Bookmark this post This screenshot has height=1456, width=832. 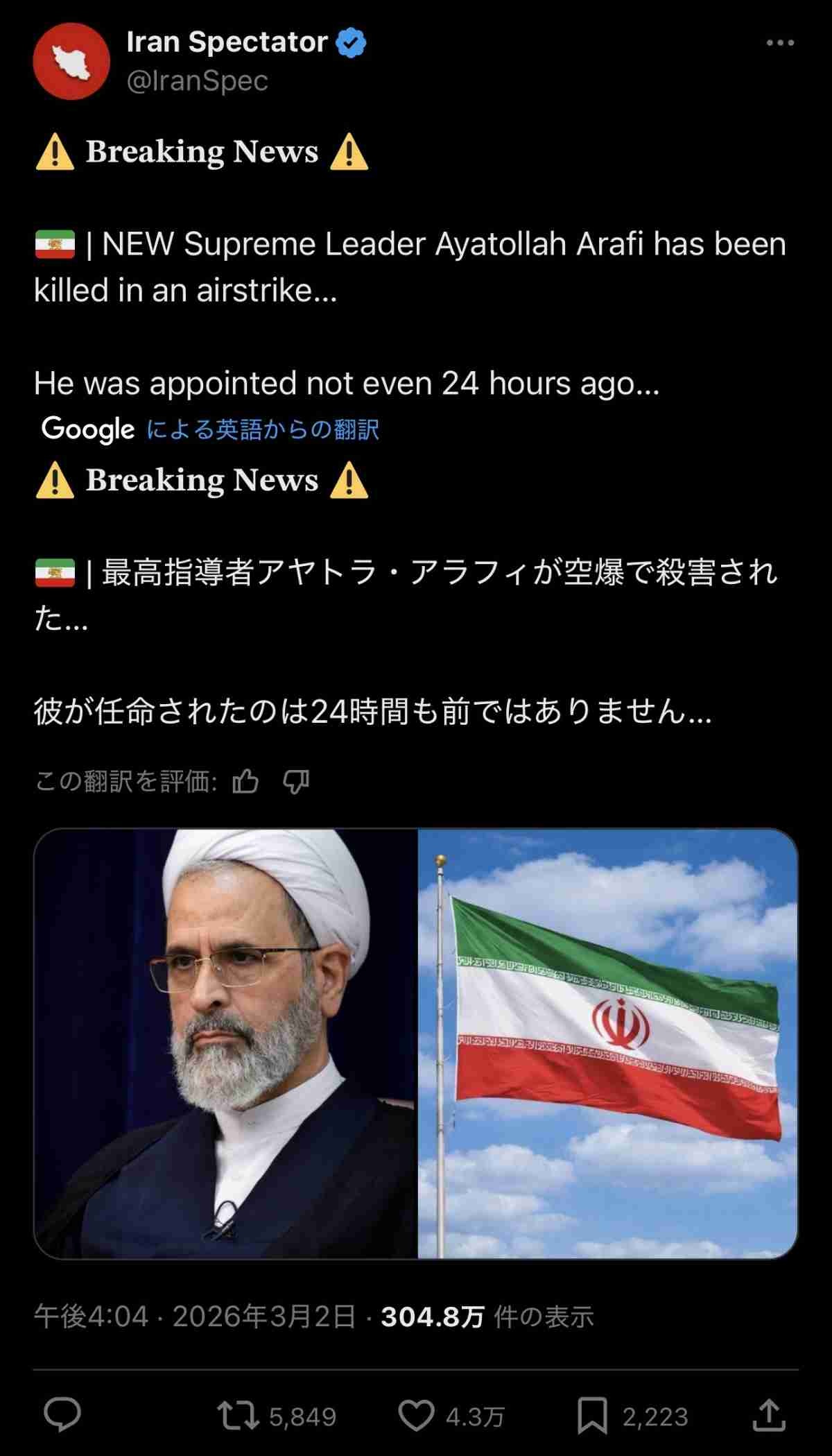point(592,1416)
